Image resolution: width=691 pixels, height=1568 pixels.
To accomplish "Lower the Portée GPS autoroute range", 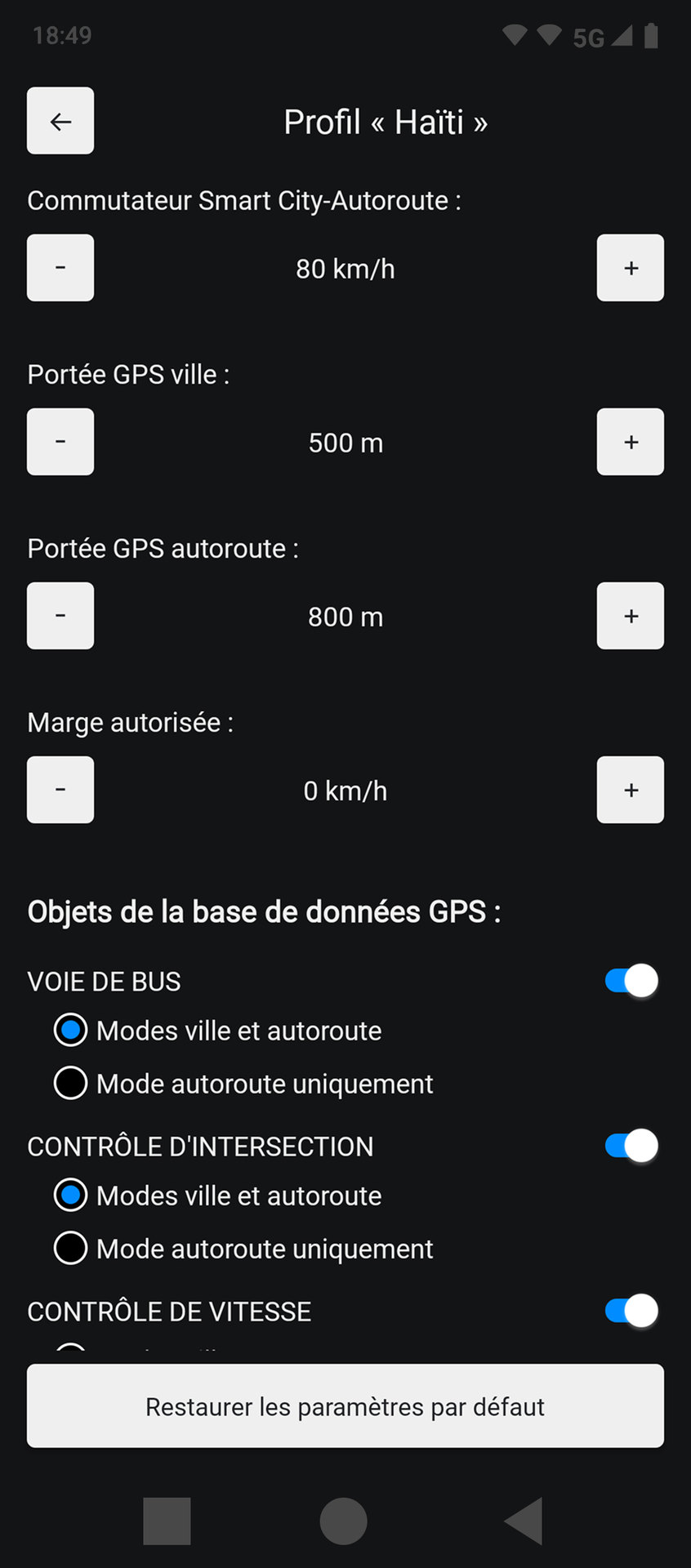I will pyautogui.click(x=60, y=616).
